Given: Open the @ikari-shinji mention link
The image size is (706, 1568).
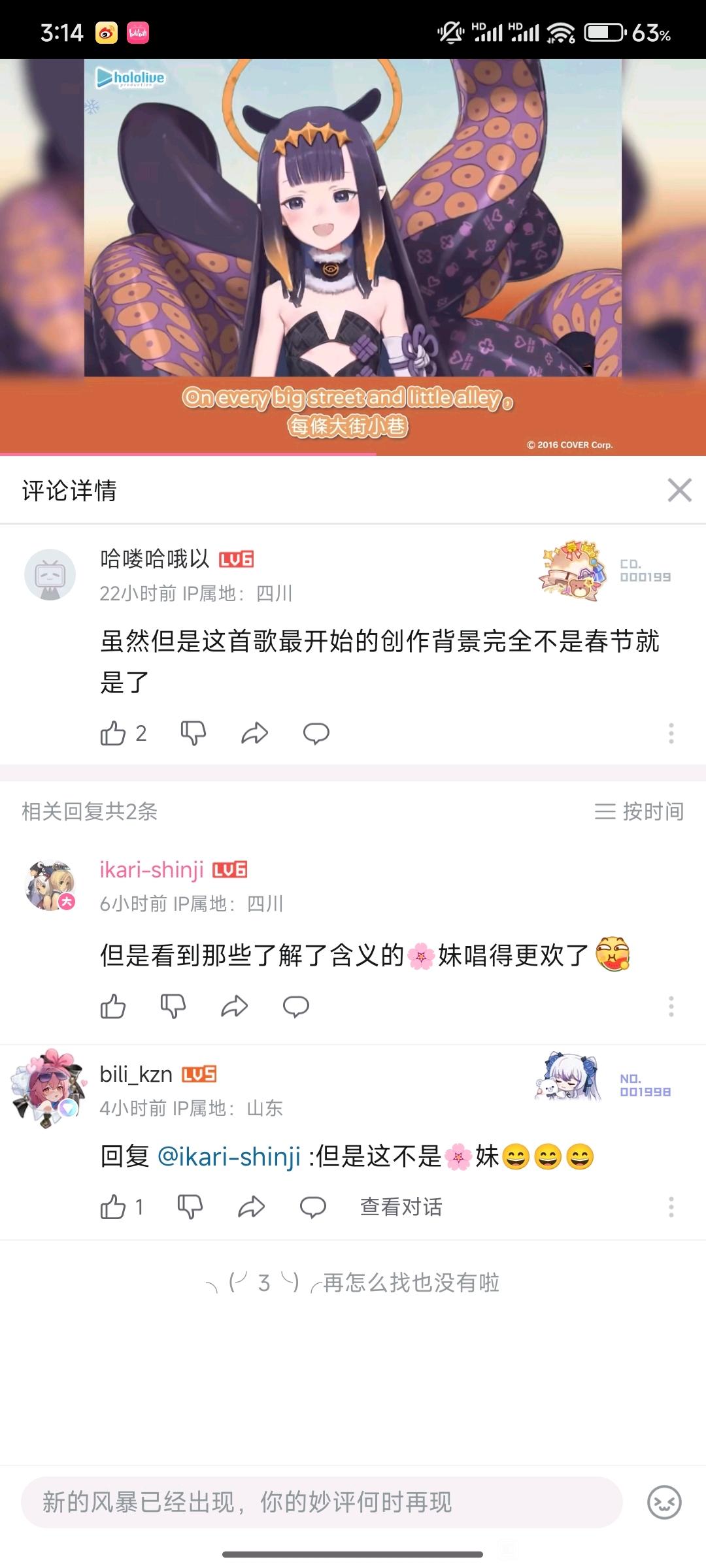Looking at the screenshot, I should [229, 1156].
